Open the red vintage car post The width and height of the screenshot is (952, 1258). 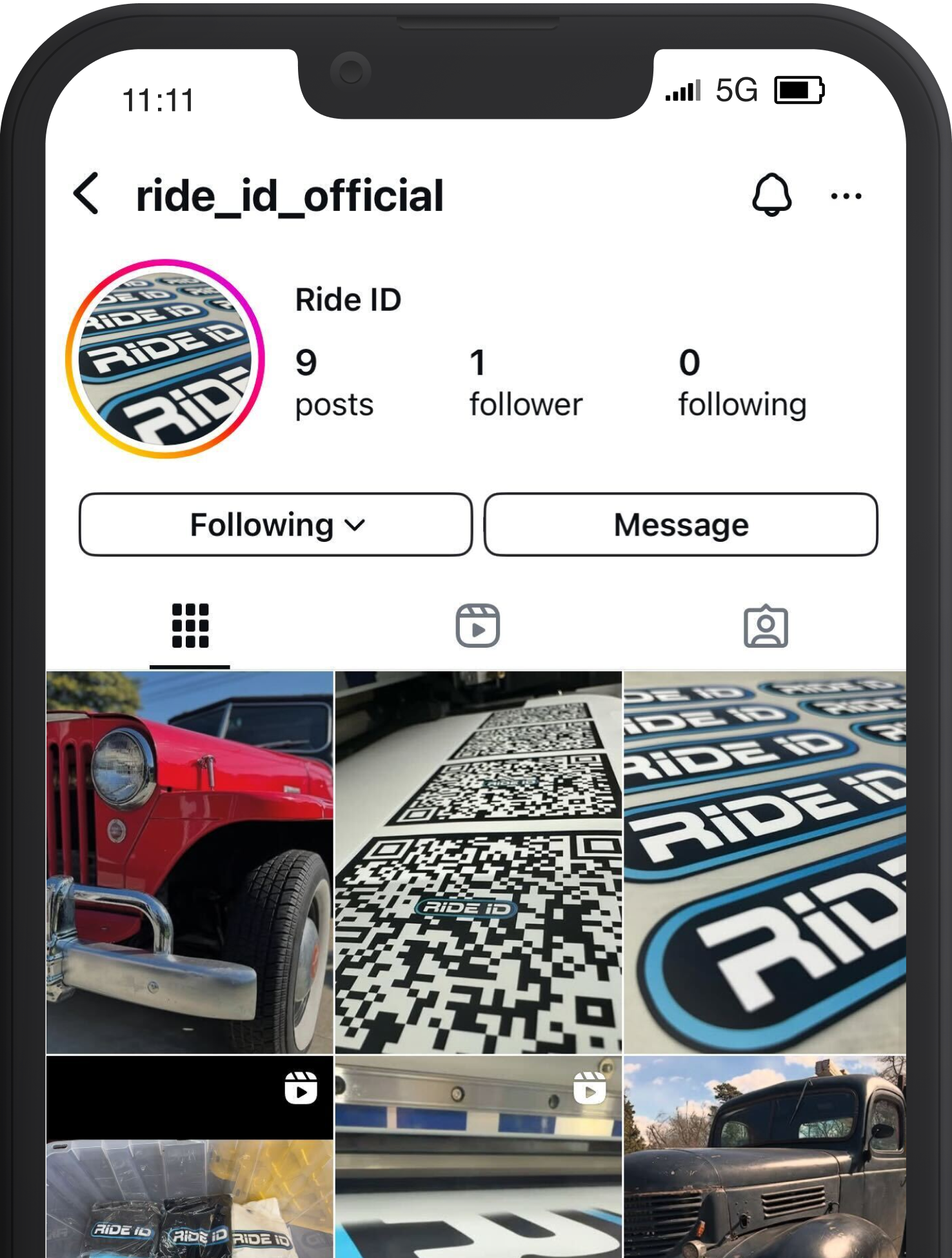(x=190, y=862)
